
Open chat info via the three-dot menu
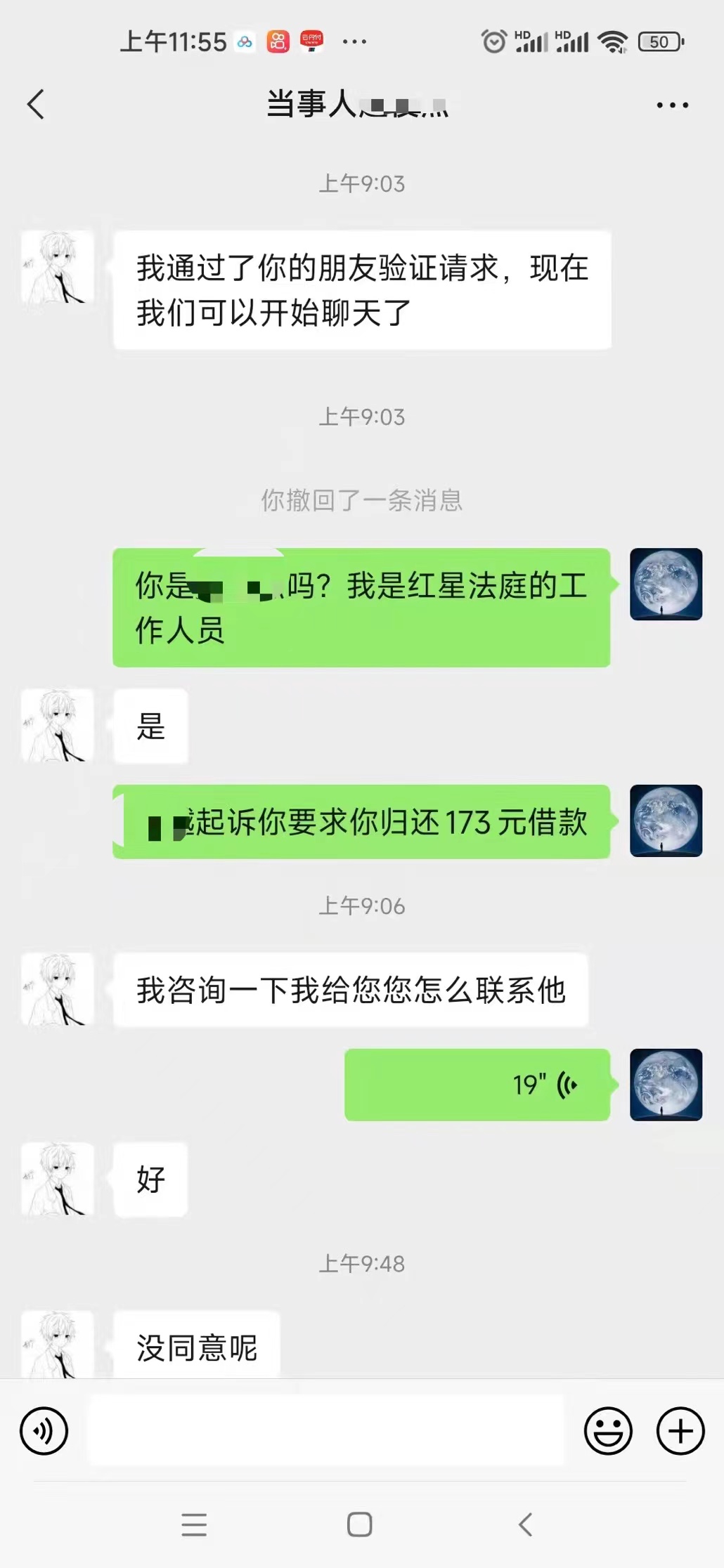tap(671, 105)
